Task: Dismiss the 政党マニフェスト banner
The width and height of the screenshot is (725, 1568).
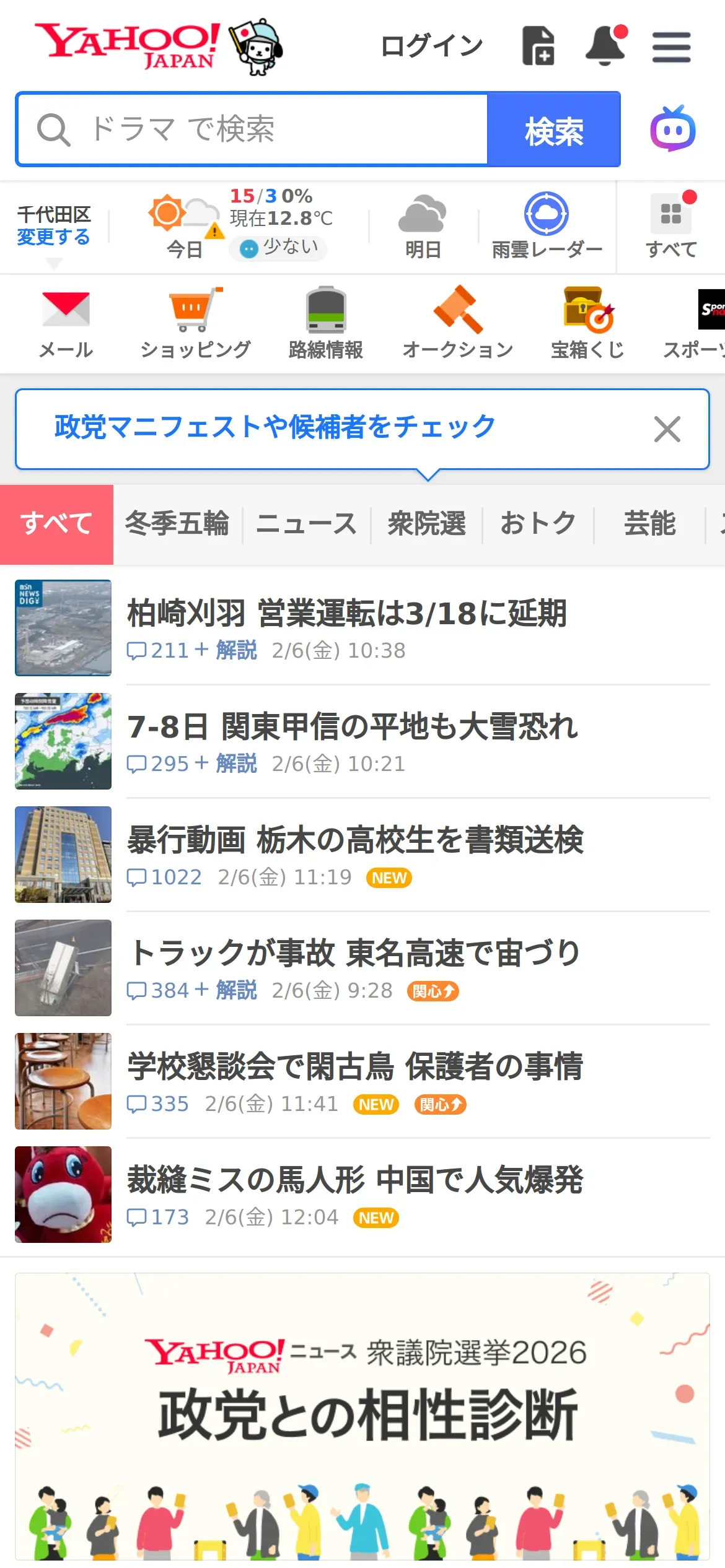Action: click(667, 429)
